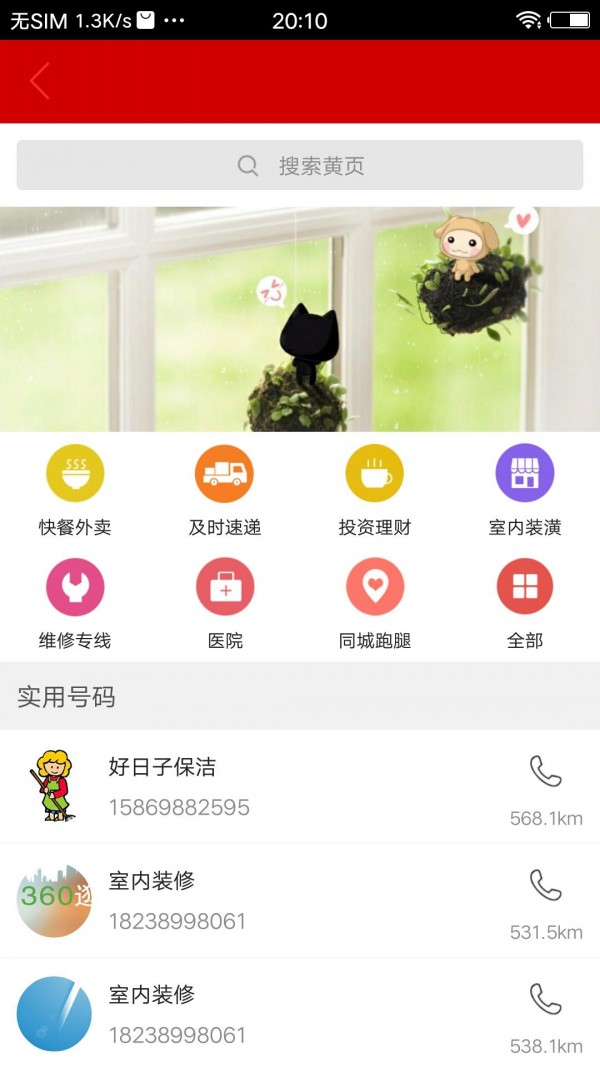Viewport: 600px width, 1067px height.
Task: Open the cartoon window banner
Action: coord(300,319)
